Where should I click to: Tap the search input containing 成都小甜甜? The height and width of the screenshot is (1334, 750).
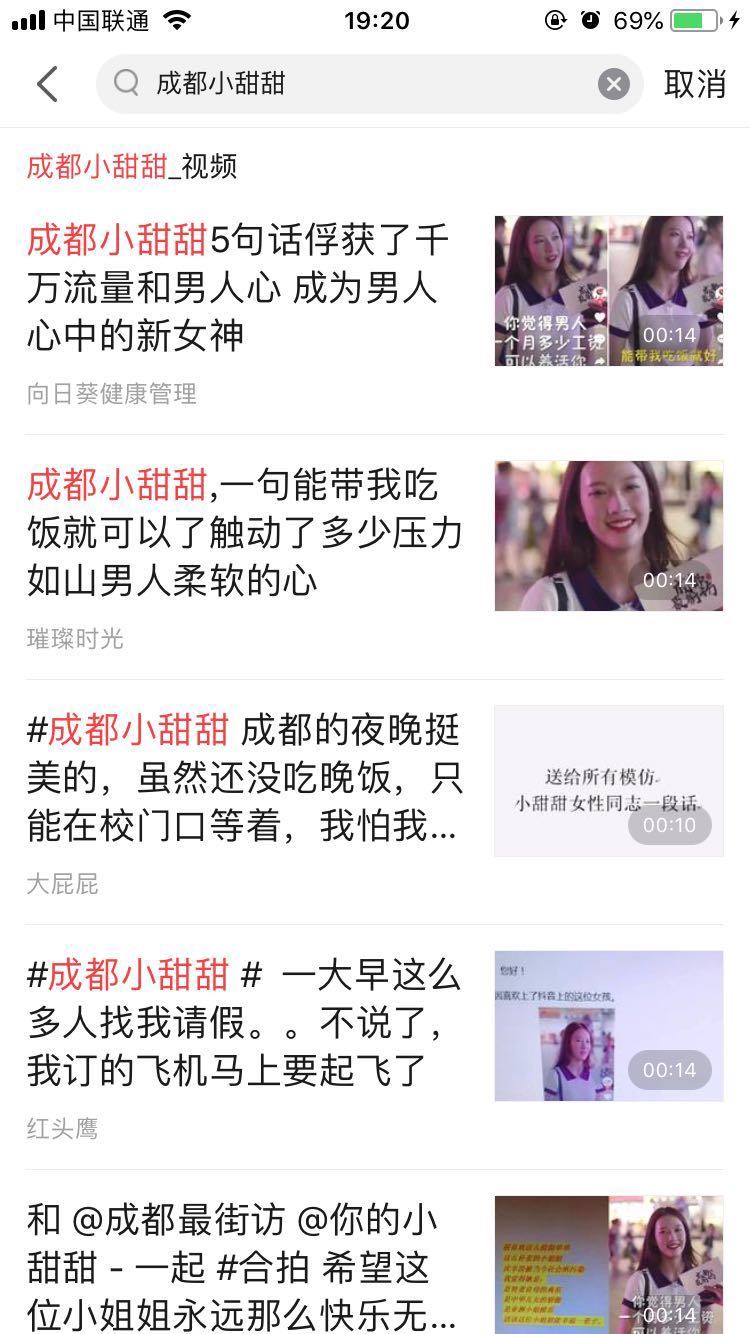300,83
